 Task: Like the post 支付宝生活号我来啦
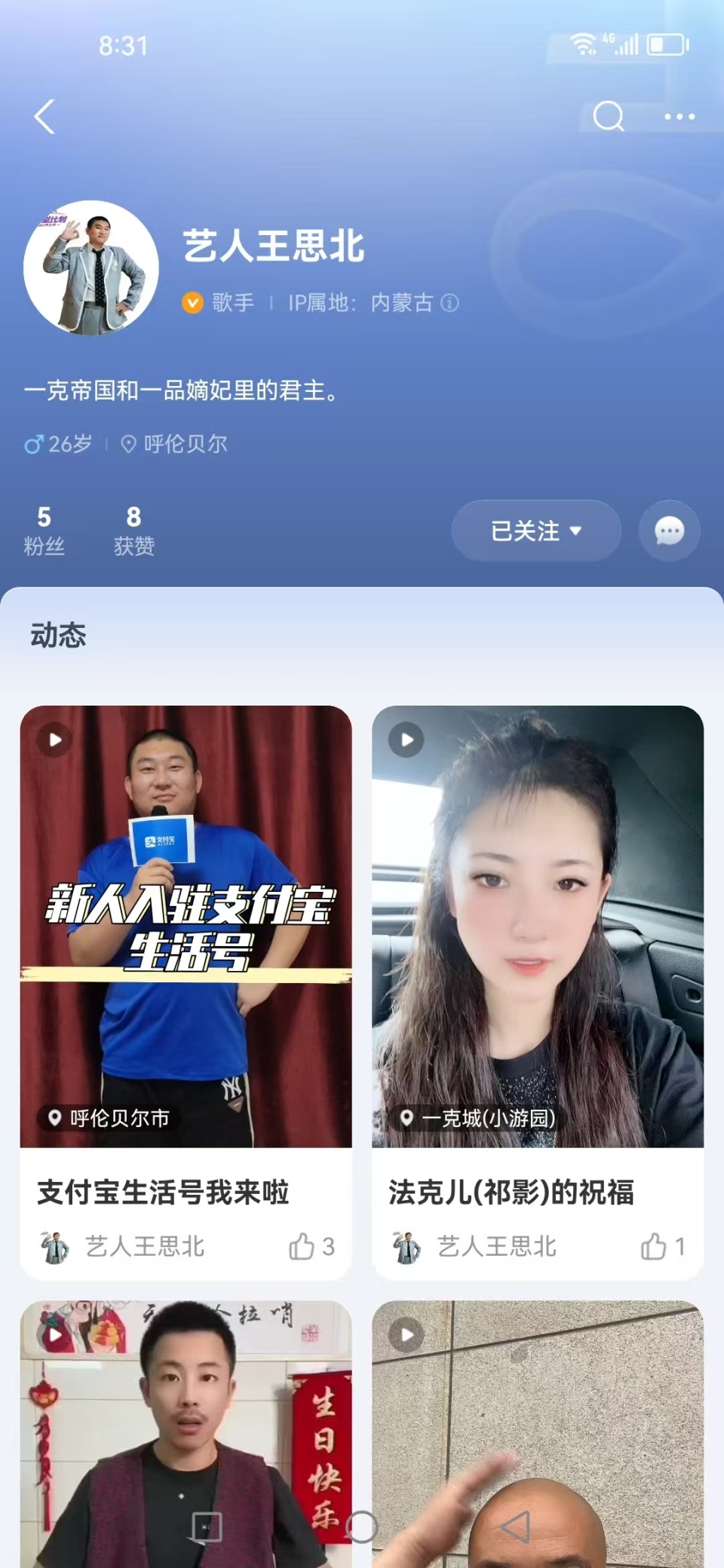(x=302, y=1247)
